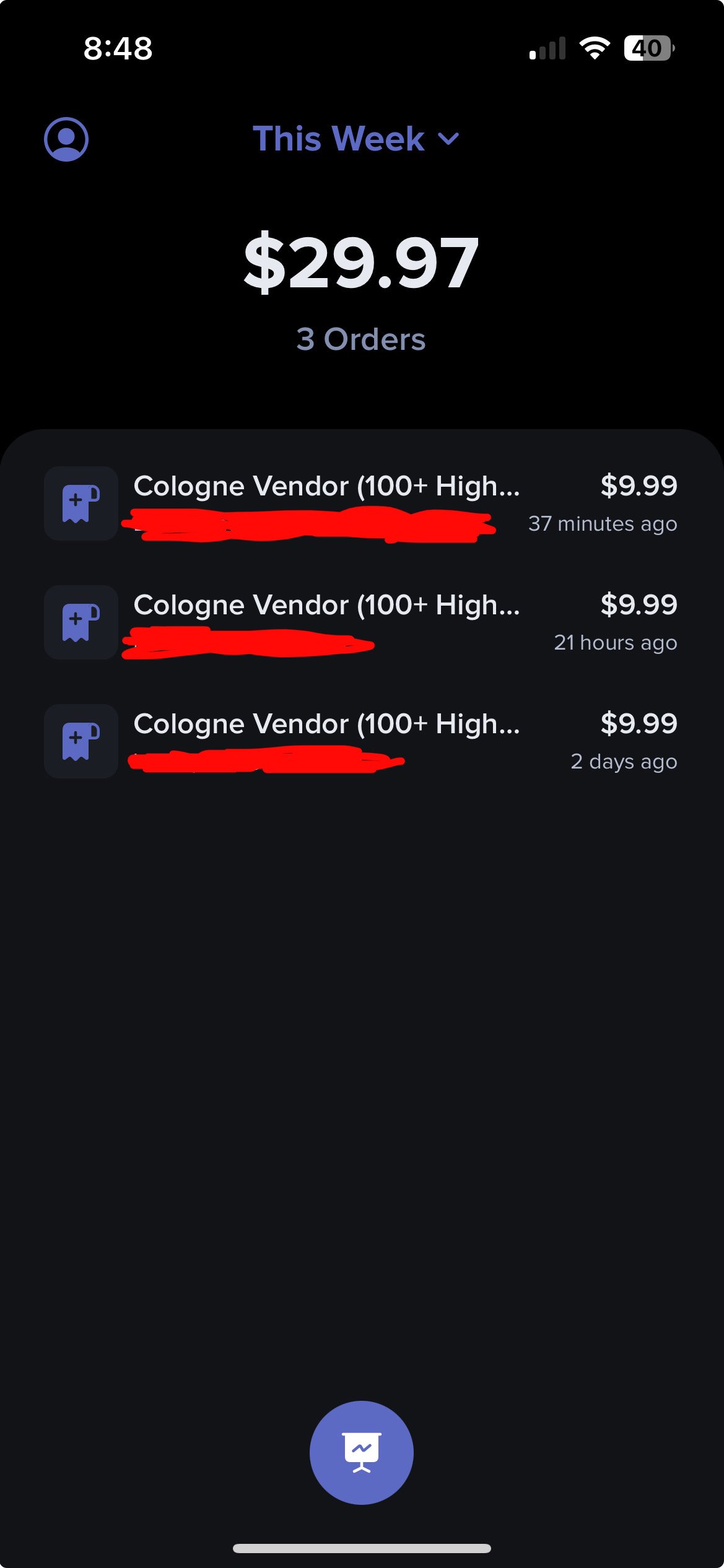The width and height of the screenshot is (724, 1568).
Task: Expand the This Week period dropdown
Action: pyautogui.click(x=356, y=138)
